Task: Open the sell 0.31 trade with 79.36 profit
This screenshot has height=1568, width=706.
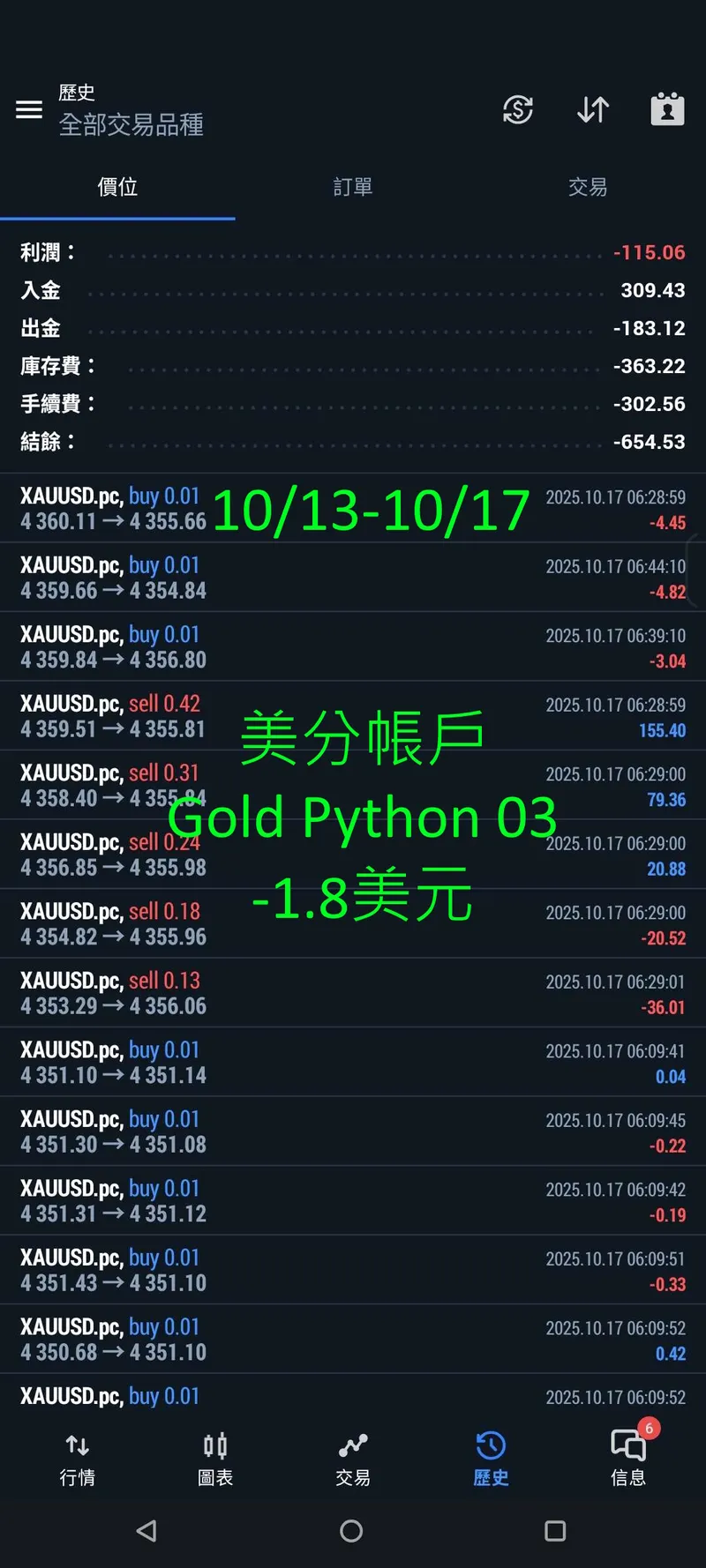Action: (353, 786)
